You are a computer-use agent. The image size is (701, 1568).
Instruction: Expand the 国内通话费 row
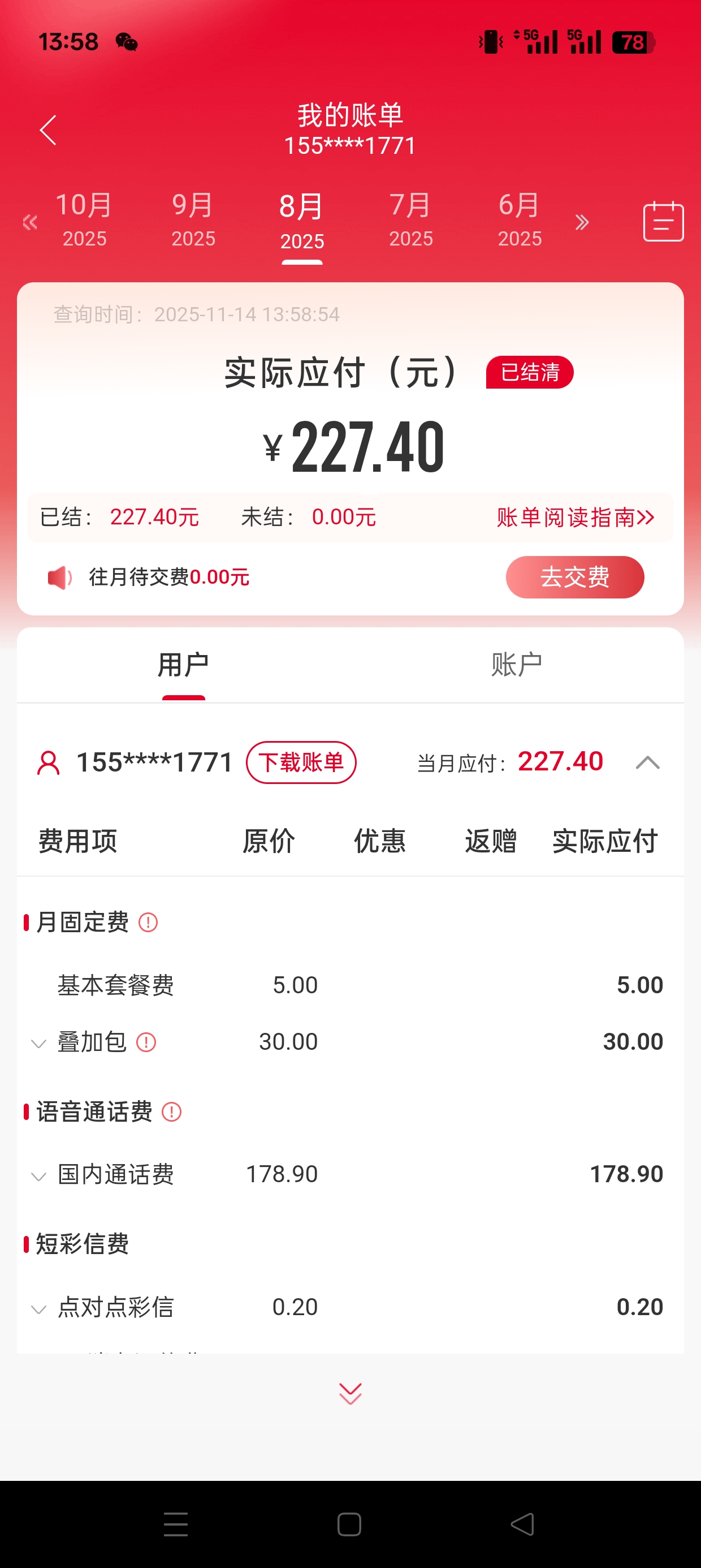(39, 1175)
